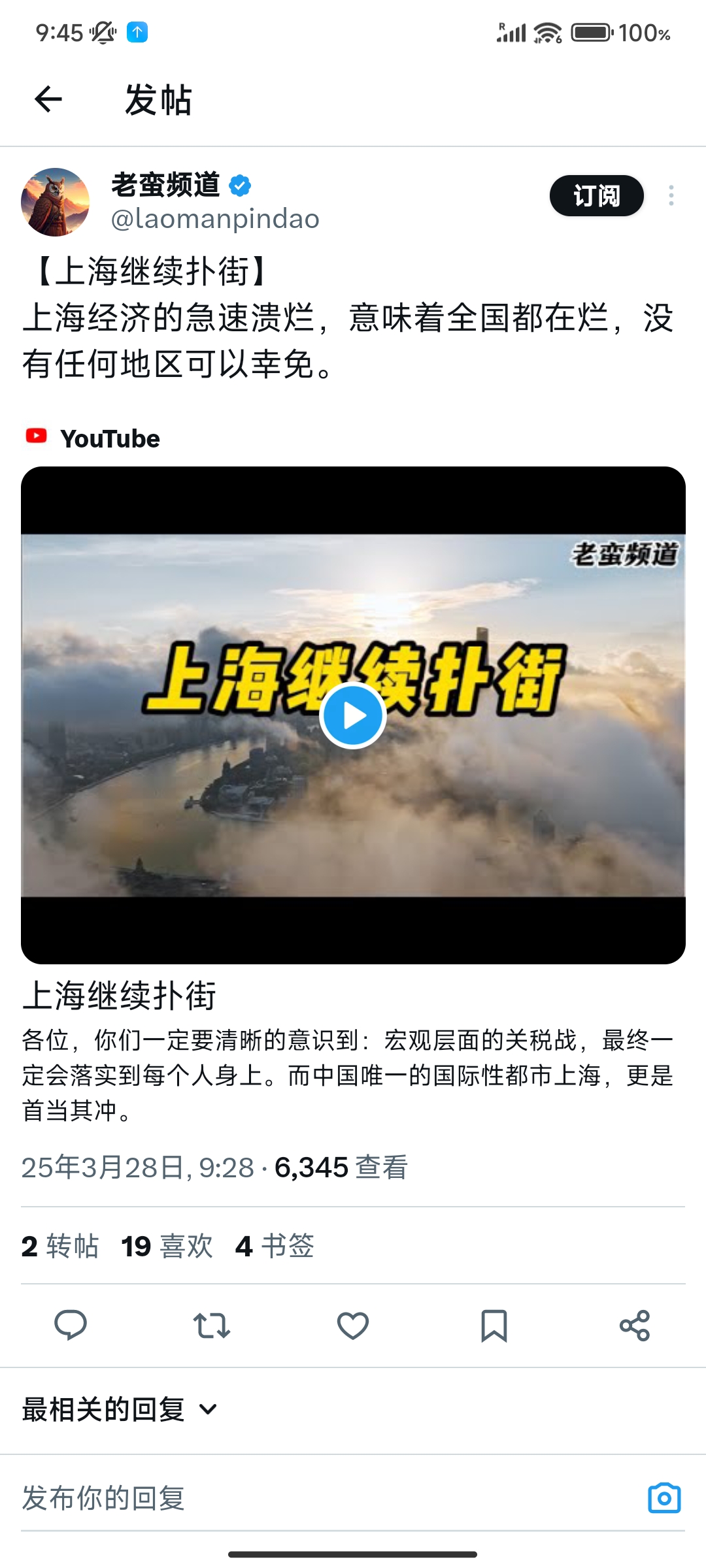Open the post's three-dot overflow menu
The image size is (706, 1568).
[x=671, y=195]
